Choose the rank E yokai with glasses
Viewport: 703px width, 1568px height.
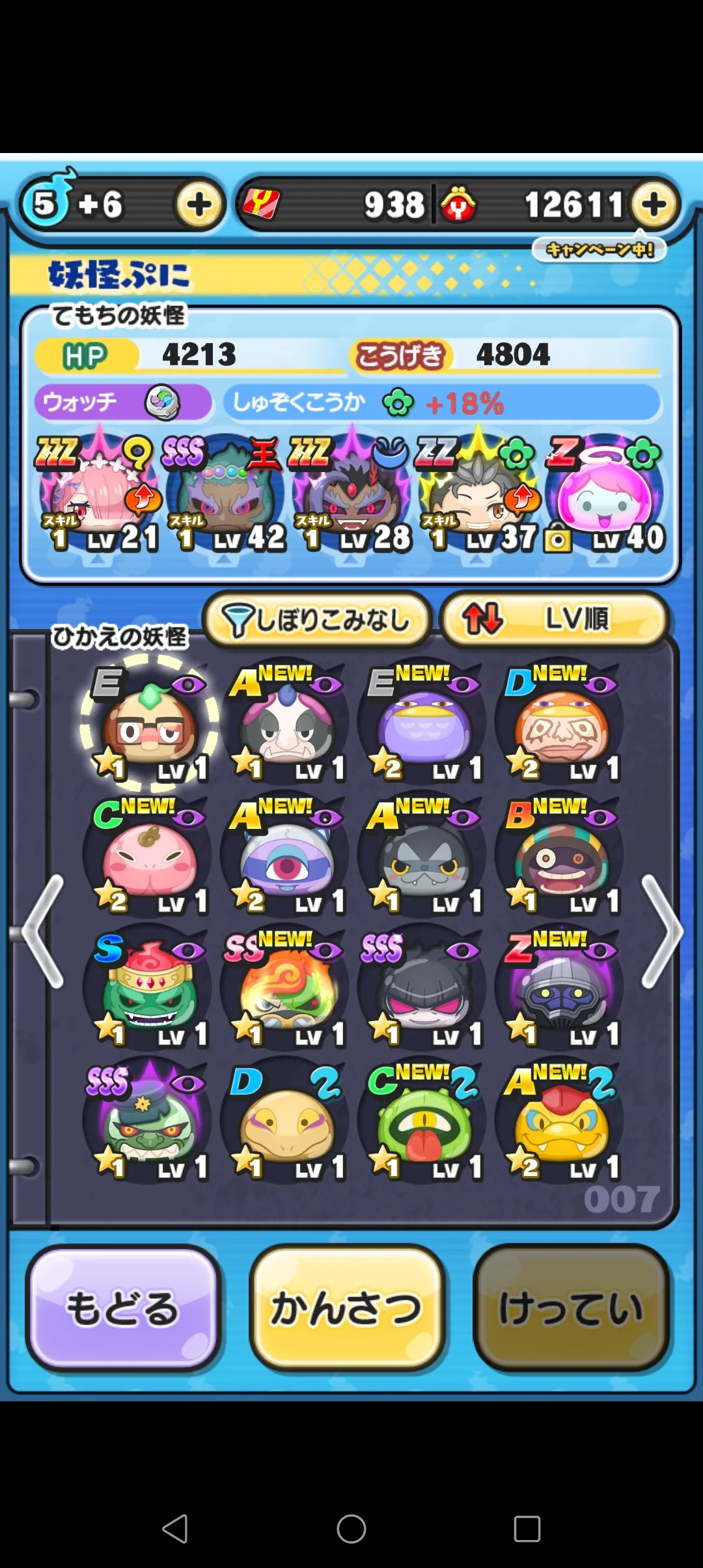[150, 723]
